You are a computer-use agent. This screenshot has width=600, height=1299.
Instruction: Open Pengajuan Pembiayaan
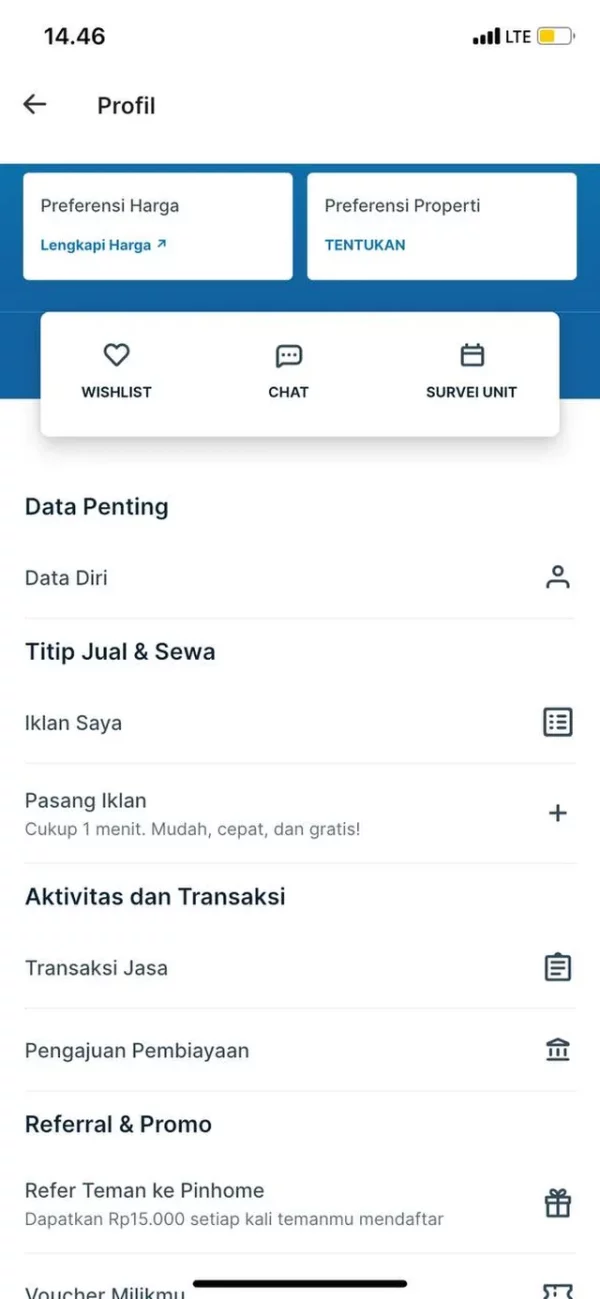click(x=298, y=1050)
